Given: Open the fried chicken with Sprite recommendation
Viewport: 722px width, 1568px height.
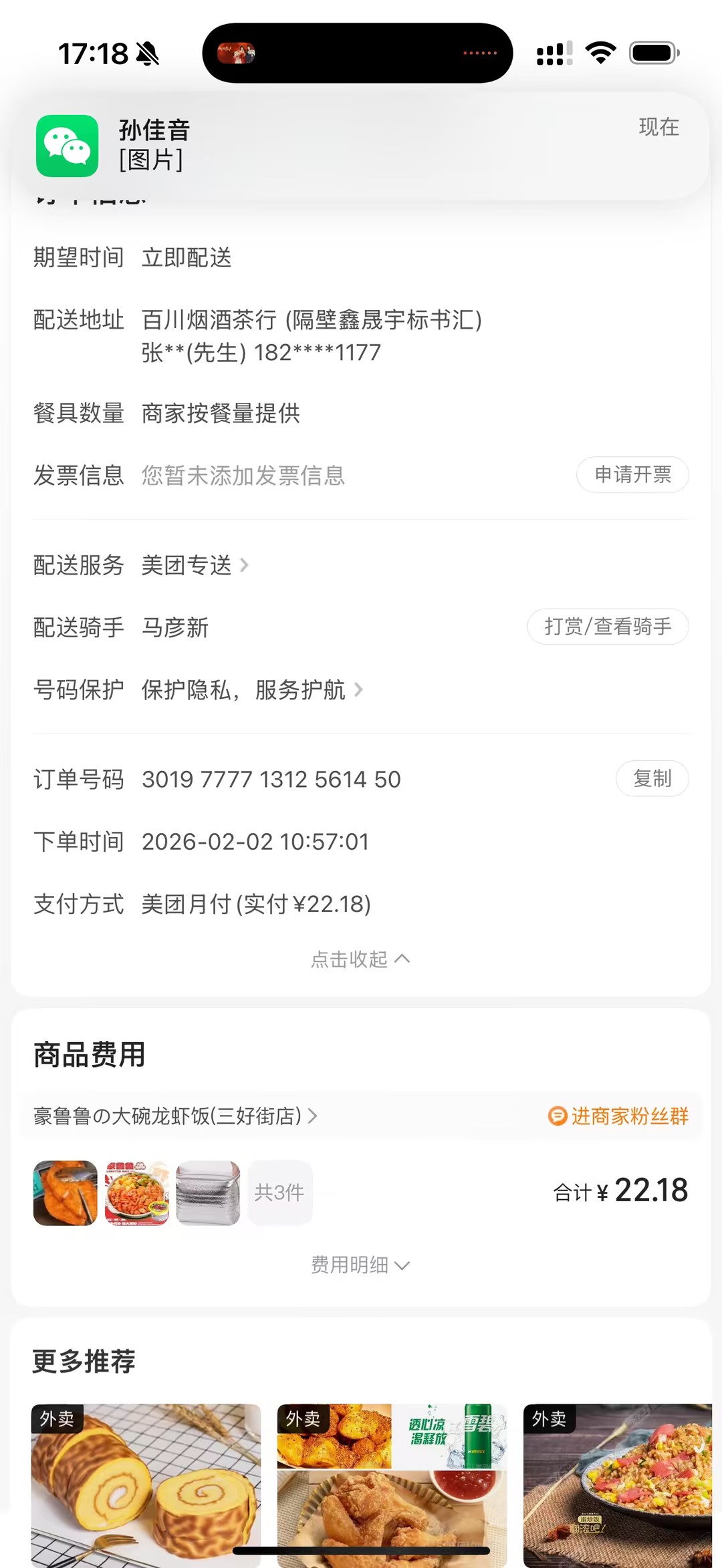Looking at the screenshot, I should tap(392, 1484).
